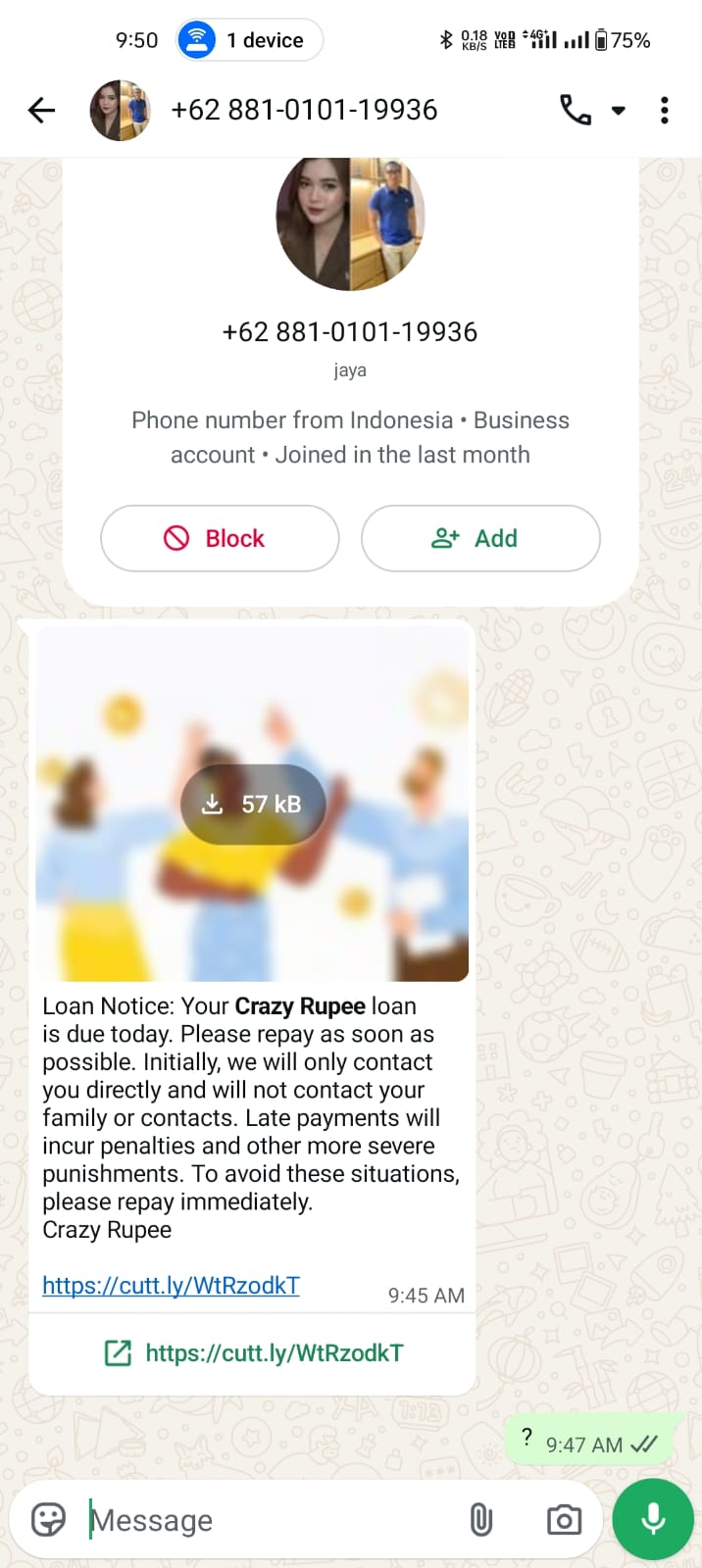Screen dimensions: 702x1568
Task: Record a voice message with the microphone
Action: point(653,1519)
